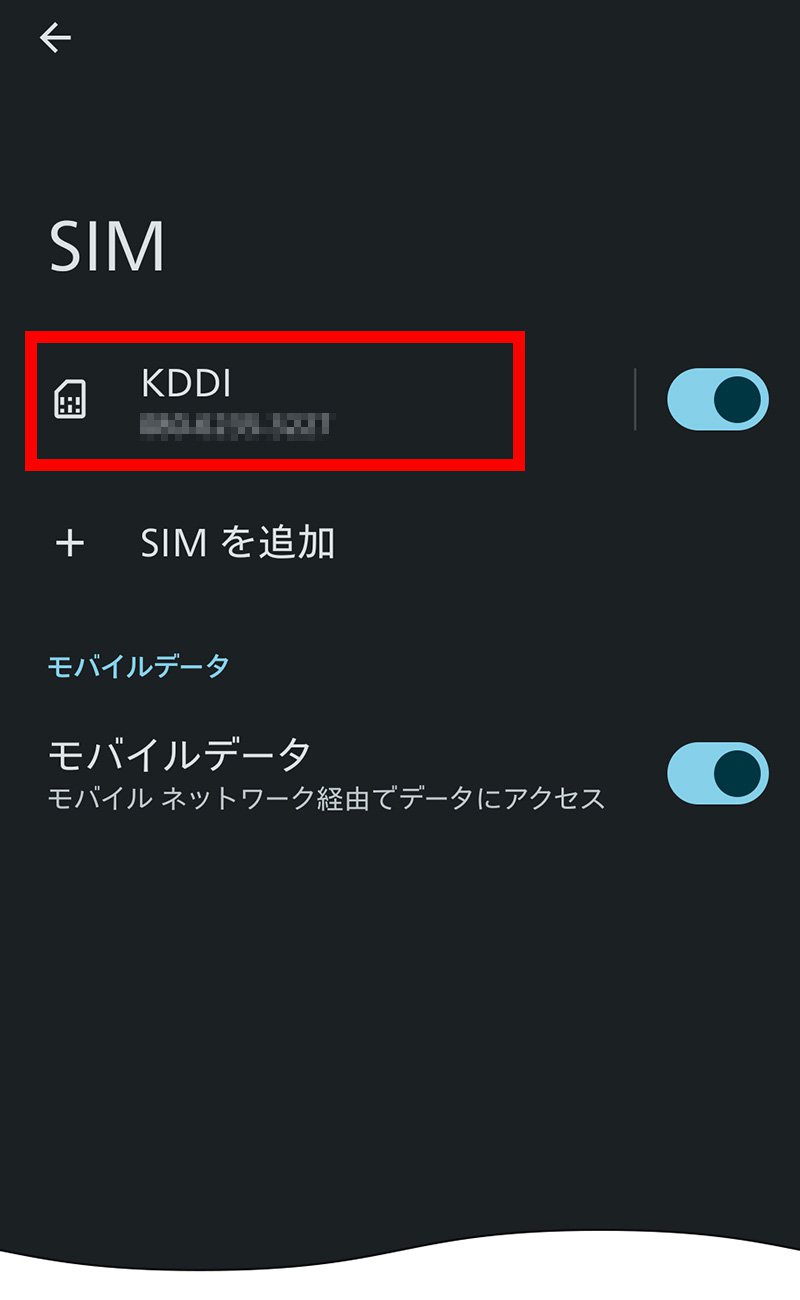This screenshot has width=800, height=1300.
Task: Go back using the top arrow
Action: tap(55, 38)
